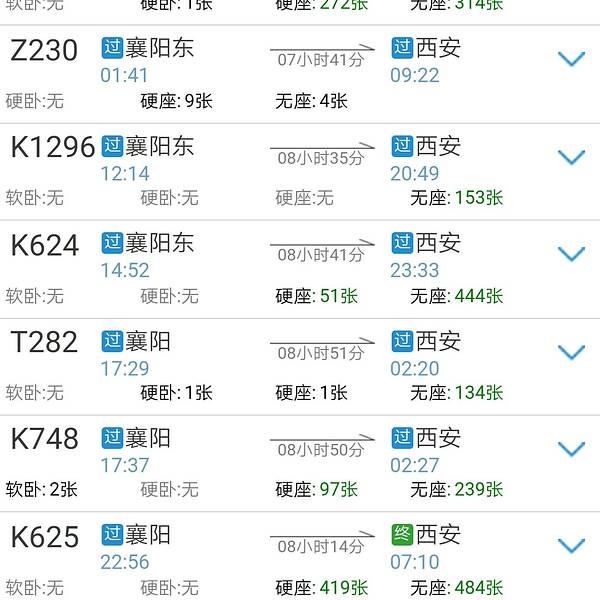Open the K625 train arriving 07:10
The image size is (600, 600).
pyautogui.click(x=45, y=537)
